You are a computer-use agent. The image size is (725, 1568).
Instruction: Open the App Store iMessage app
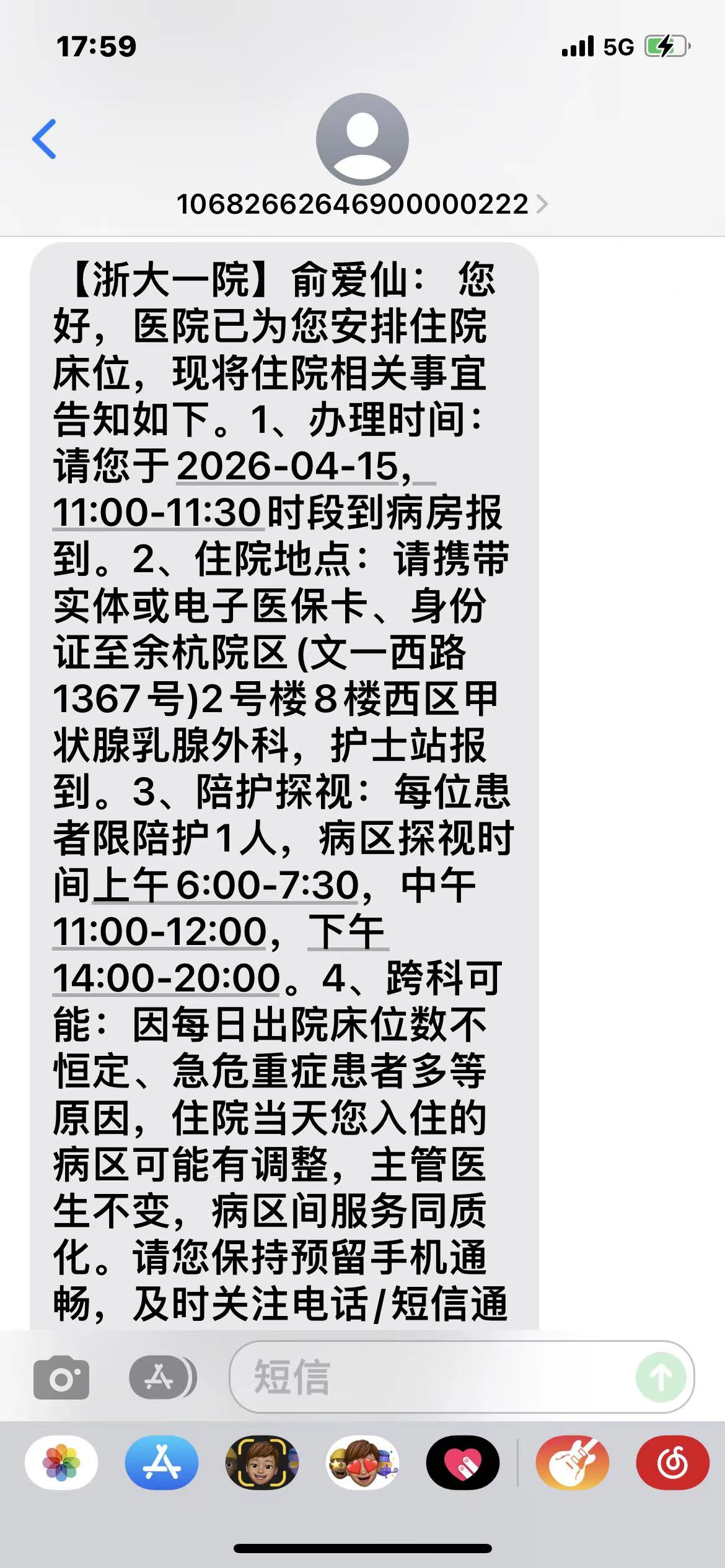[x=162, y=1463]
